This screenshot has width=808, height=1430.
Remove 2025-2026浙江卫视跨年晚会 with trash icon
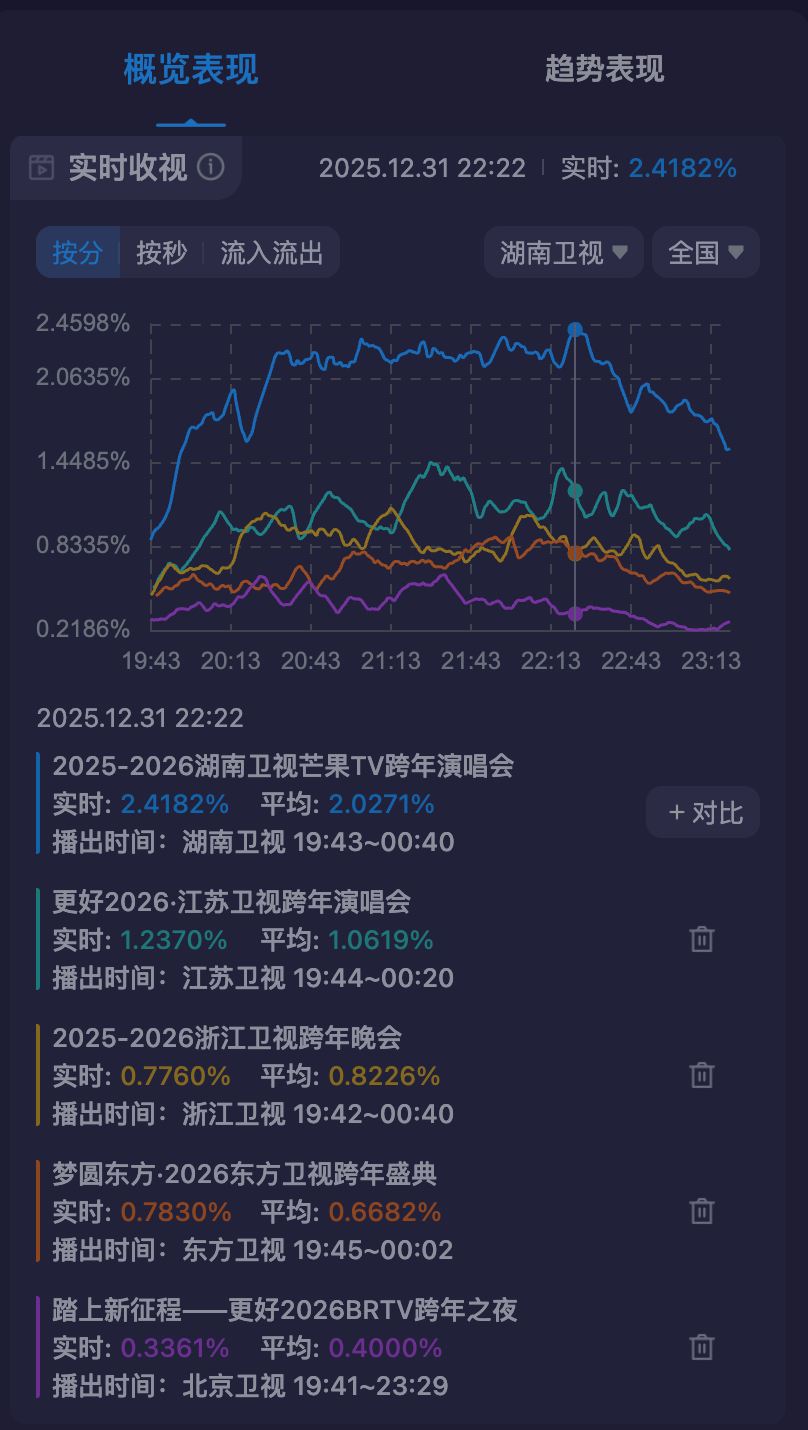coord(701,1075)
